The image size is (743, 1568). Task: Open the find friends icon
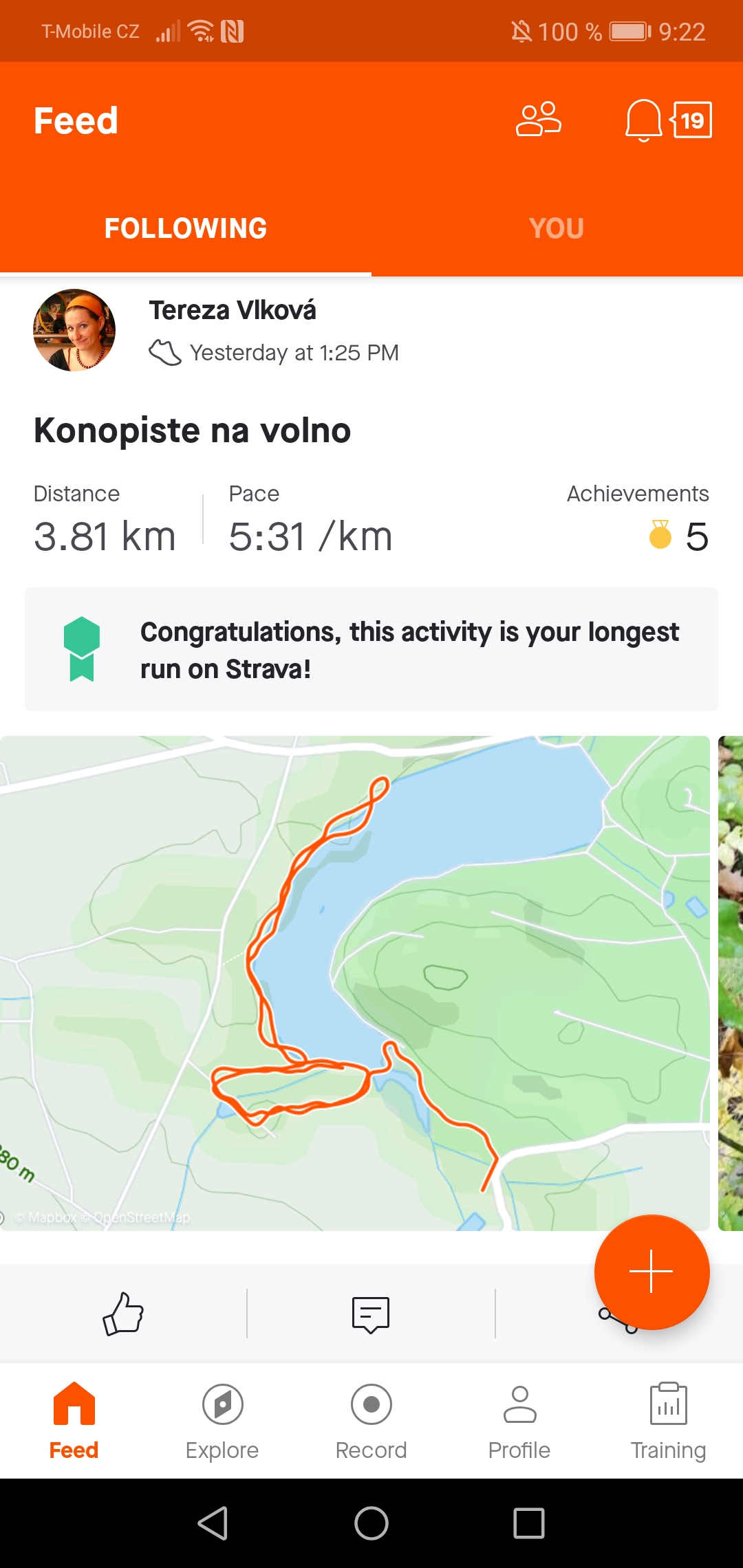tap(539, 120)
